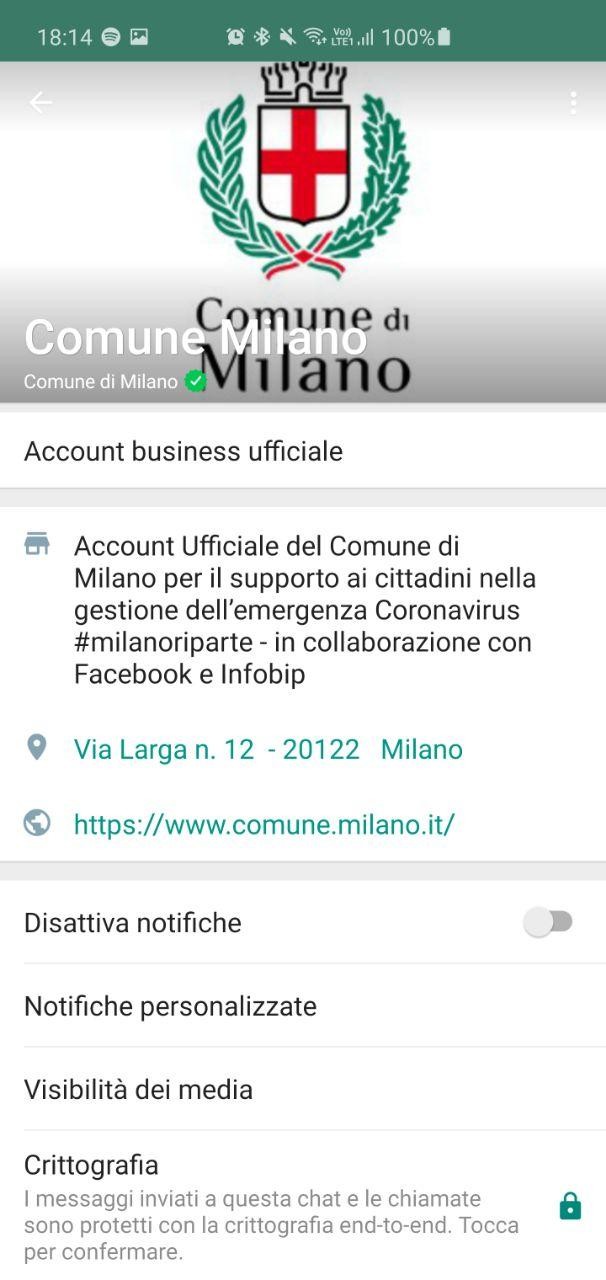Open Visibilità dei media option
The image size is (606, 1280).
pos(138,1089)
